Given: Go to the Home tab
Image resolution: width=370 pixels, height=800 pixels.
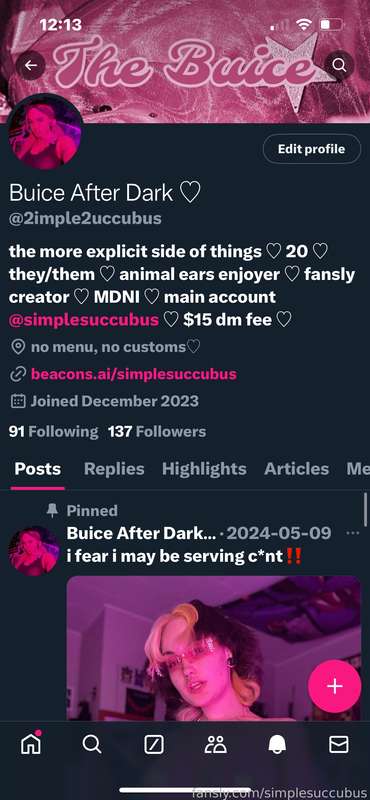Looking at the screenshot, I should click(31, 744).
